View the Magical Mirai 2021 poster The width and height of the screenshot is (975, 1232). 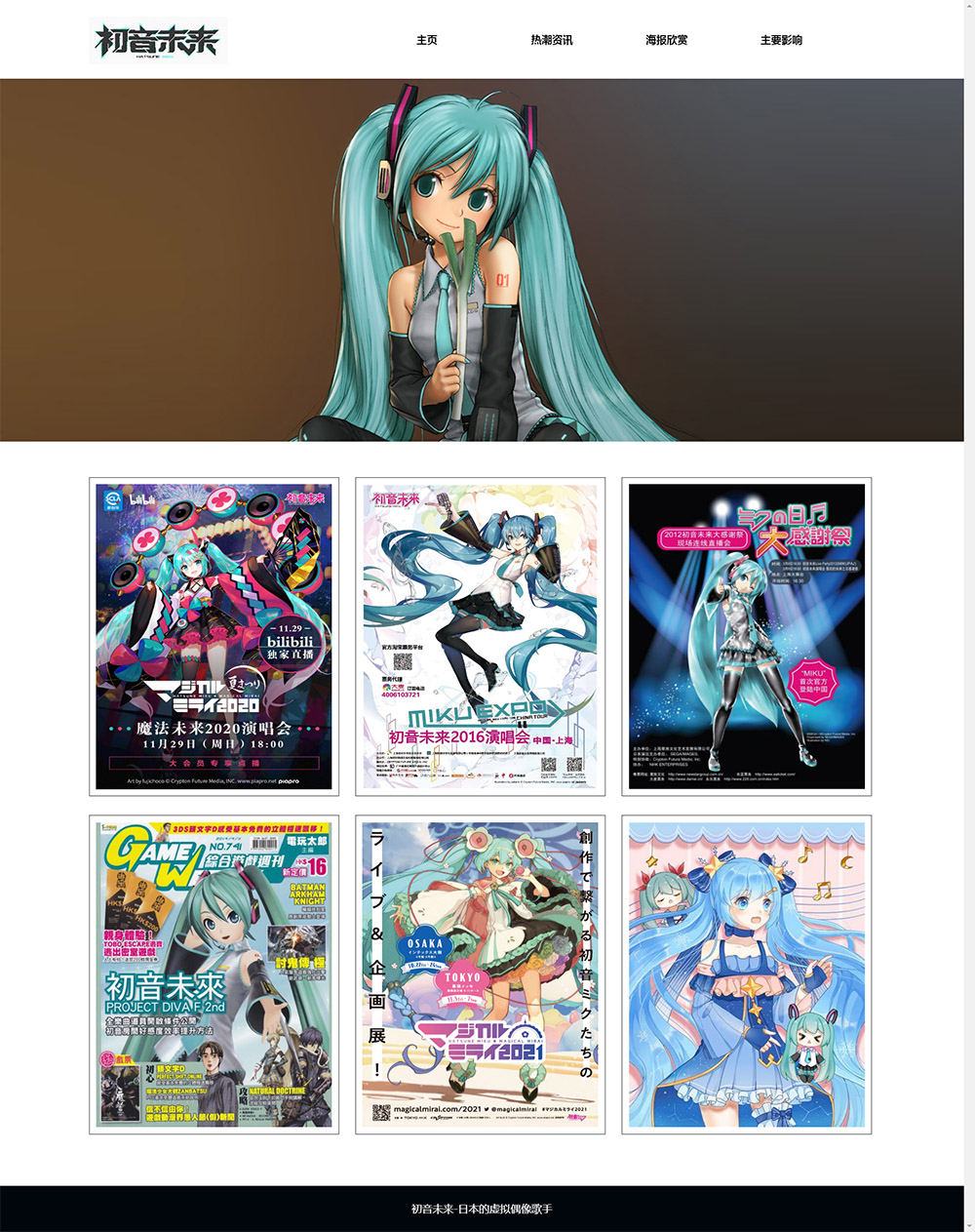point(480,974)
